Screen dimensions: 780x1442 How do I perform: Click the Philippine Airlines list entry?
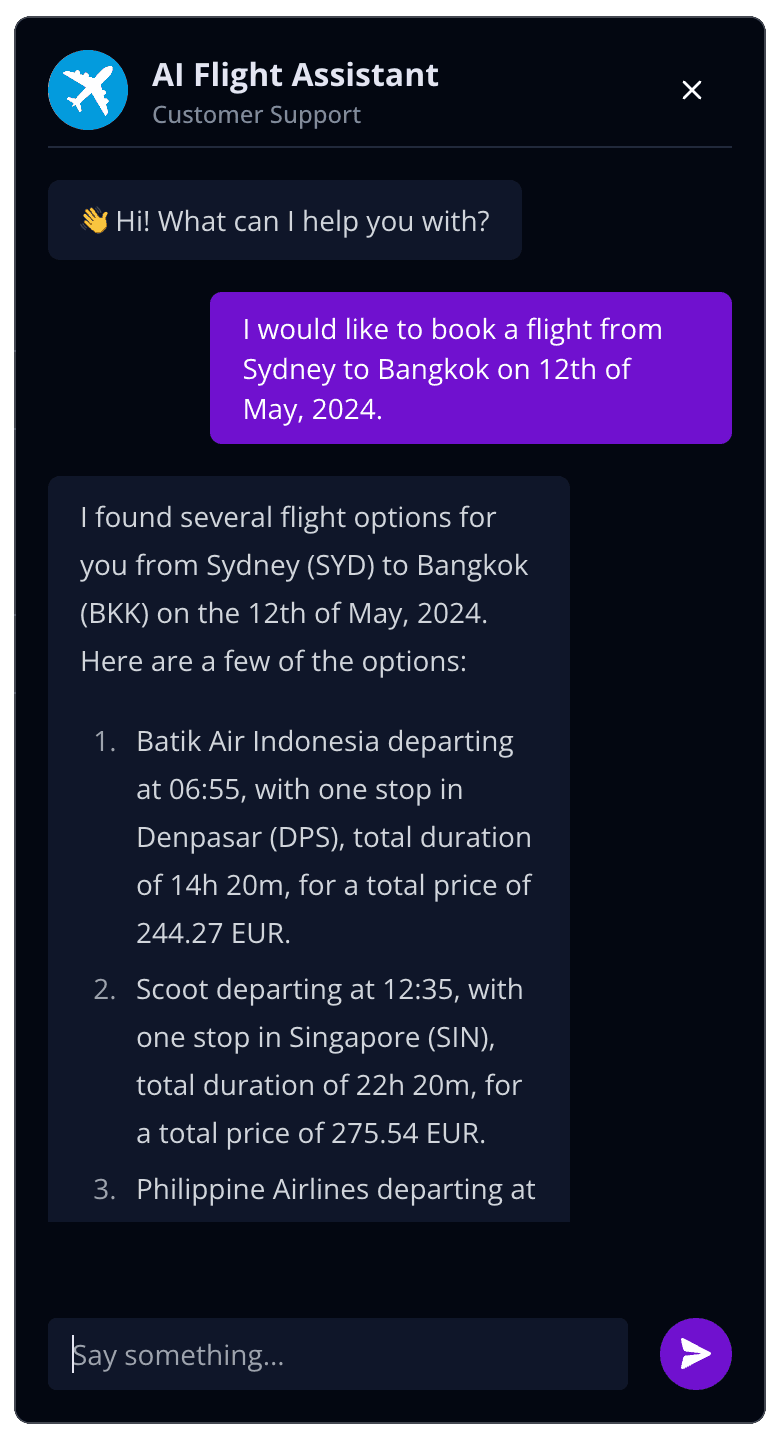point(336,1189)
